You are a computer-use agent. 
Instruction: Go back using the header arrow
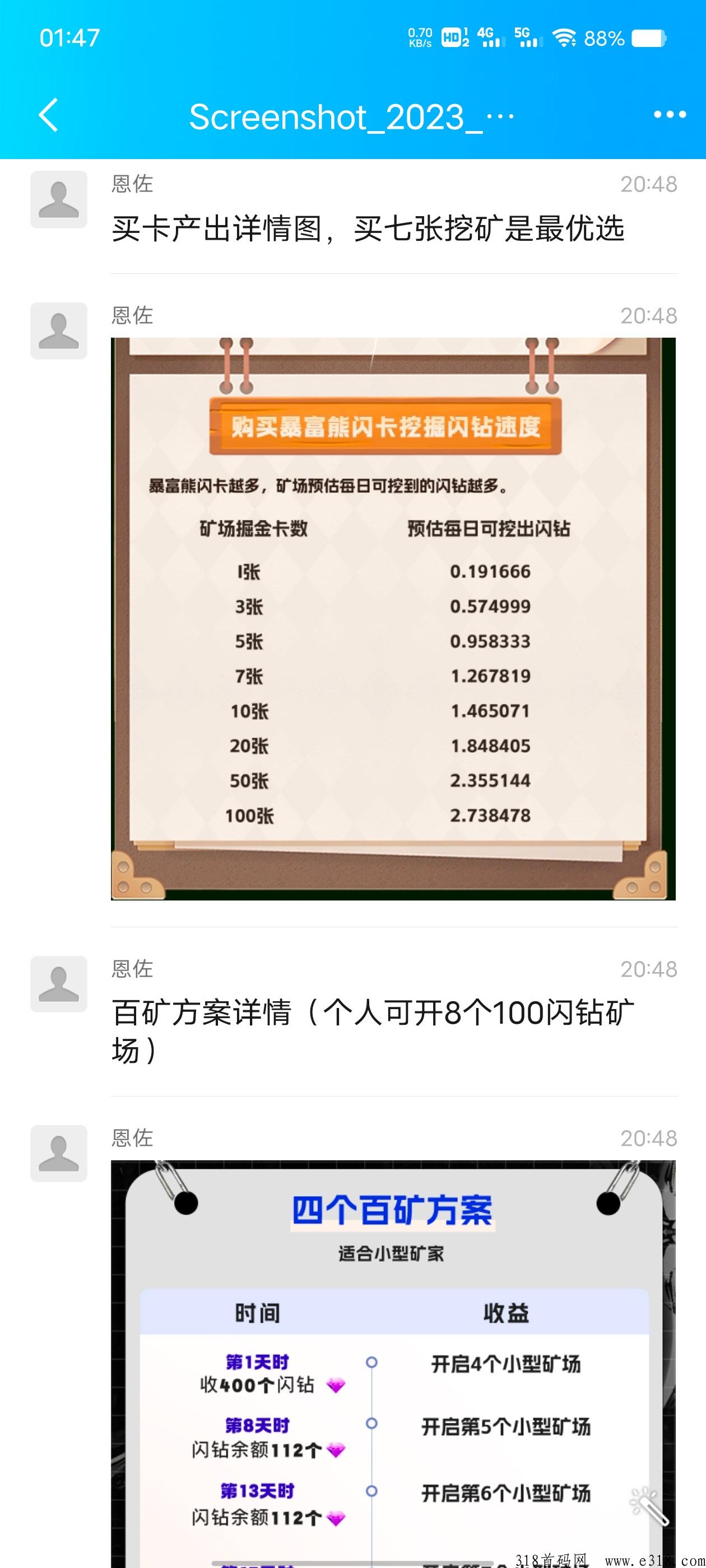[48, 114]
